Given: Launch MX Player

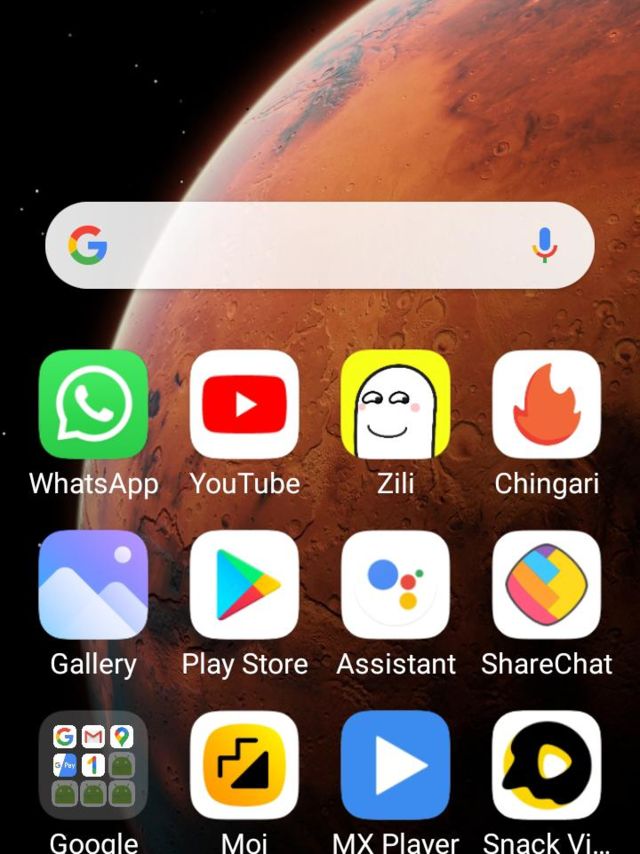Looking at the screenshot, I should pyautogui.click(x=395, y=765).
